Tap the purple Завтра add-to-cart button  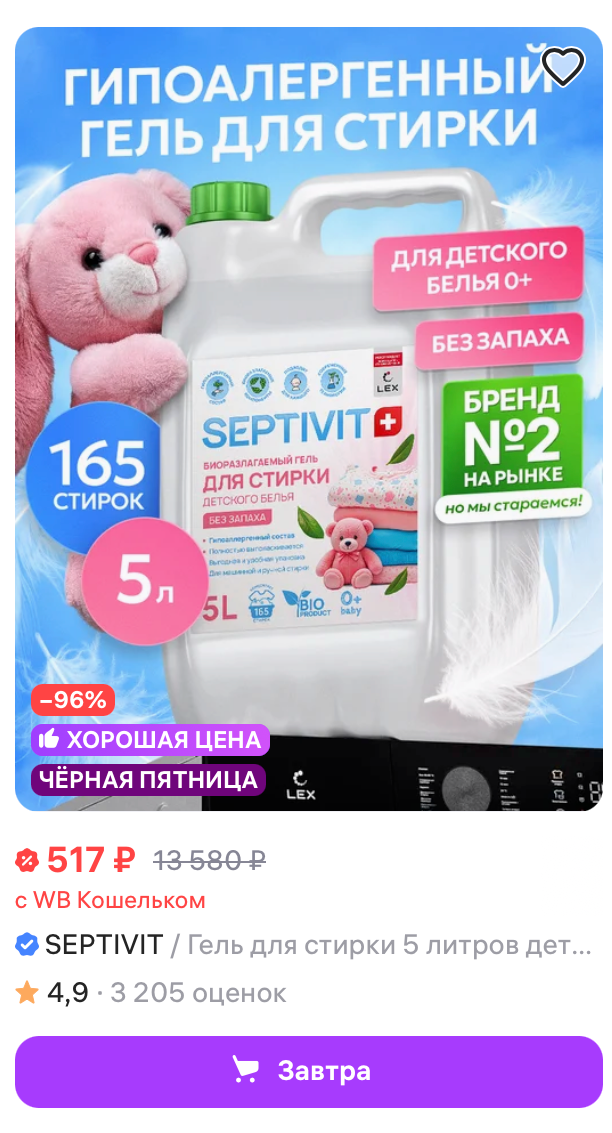coord(308,1071)
